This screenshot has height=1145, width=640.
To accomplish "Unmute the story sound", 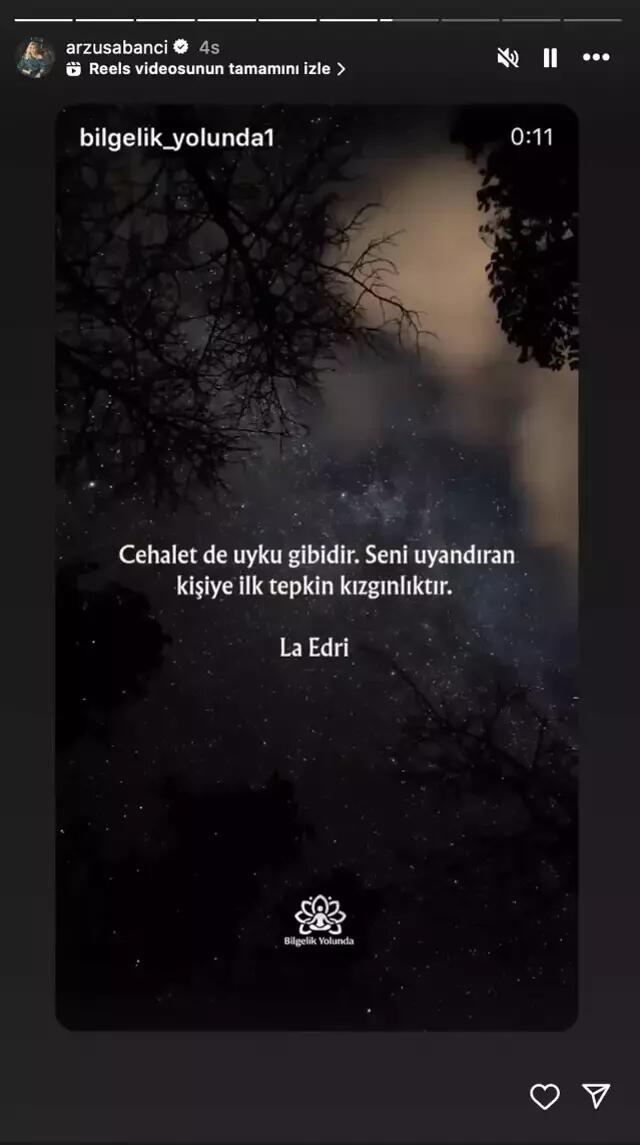I will 508,58.
